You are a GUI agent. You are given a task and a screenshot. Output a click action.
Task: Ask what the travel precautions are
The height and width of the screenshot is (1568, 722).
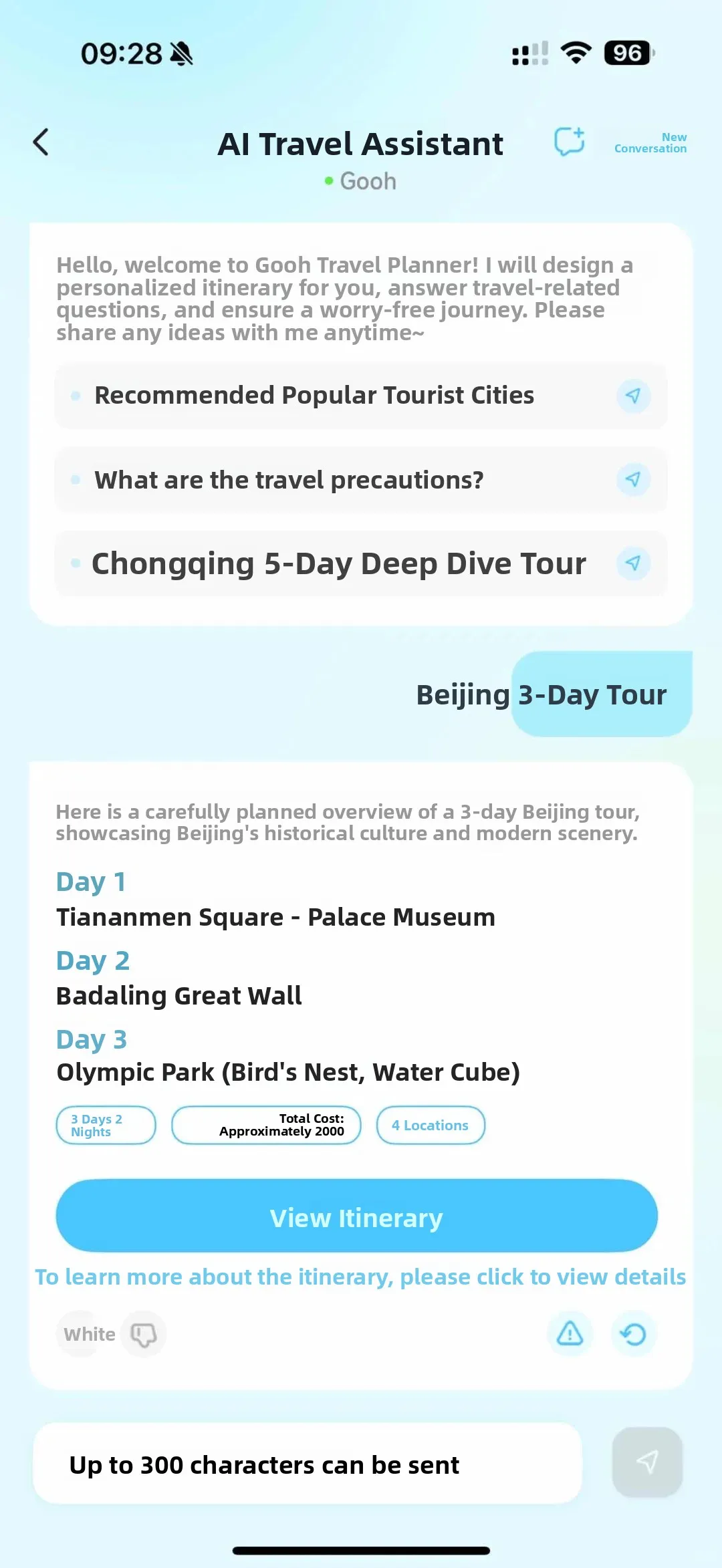pos(361,480)
